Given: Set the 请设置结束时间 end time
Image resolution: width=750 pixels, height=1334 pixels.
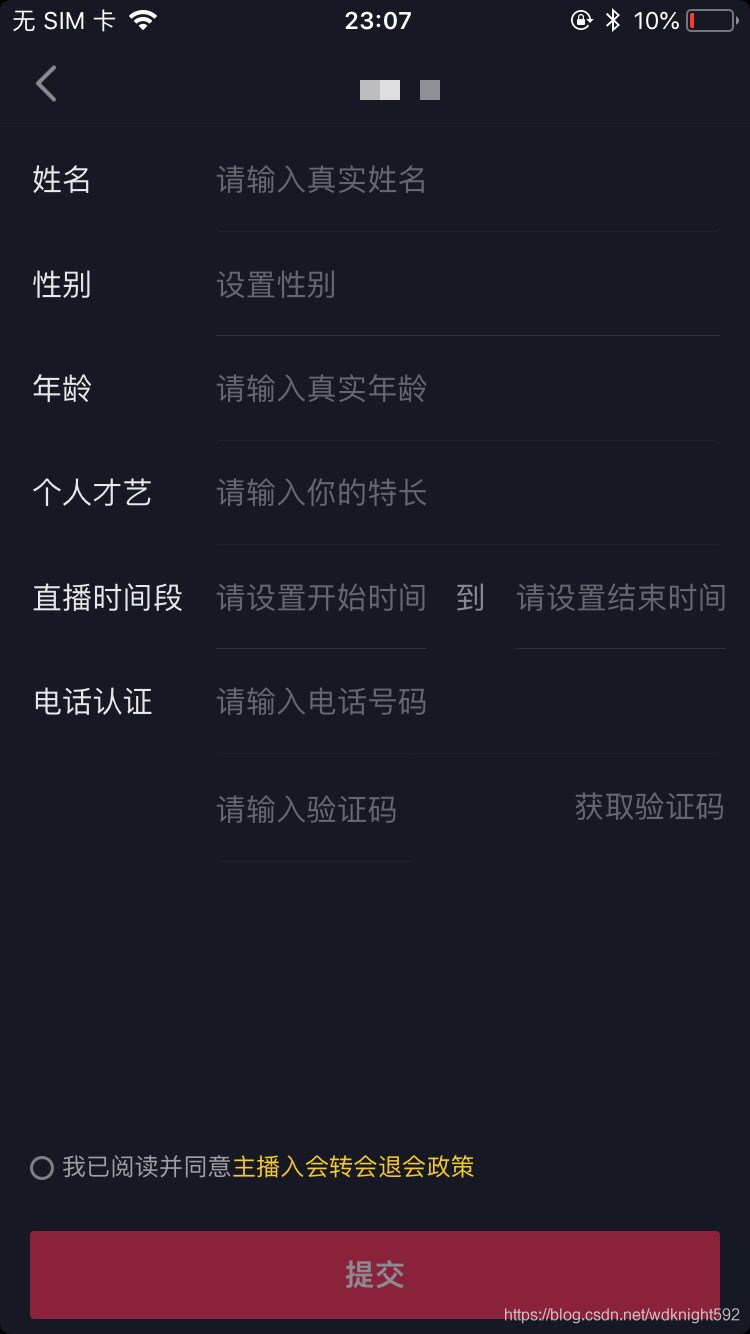Looking at the screenshot, I should pyautogui.click(x=620, y=598).
